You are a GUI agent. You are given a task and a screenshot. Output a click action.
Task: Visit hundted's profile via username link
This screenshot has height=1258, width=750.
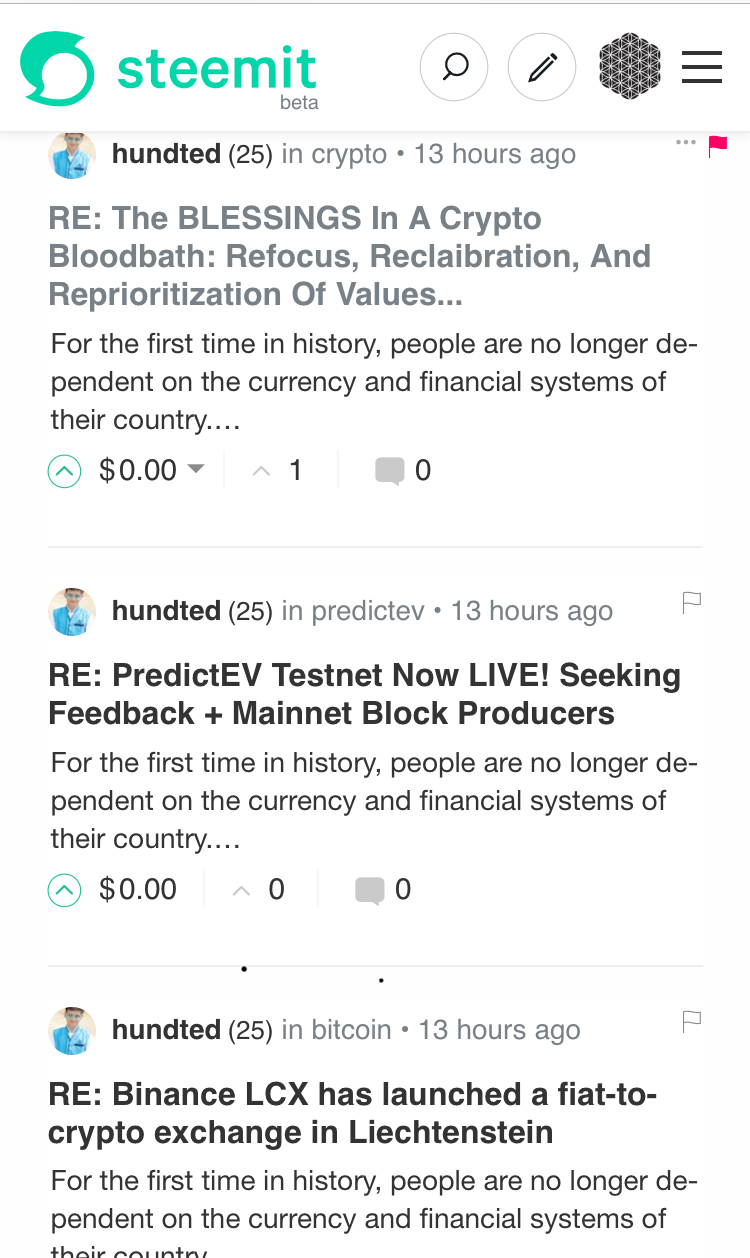coord(166,153)
